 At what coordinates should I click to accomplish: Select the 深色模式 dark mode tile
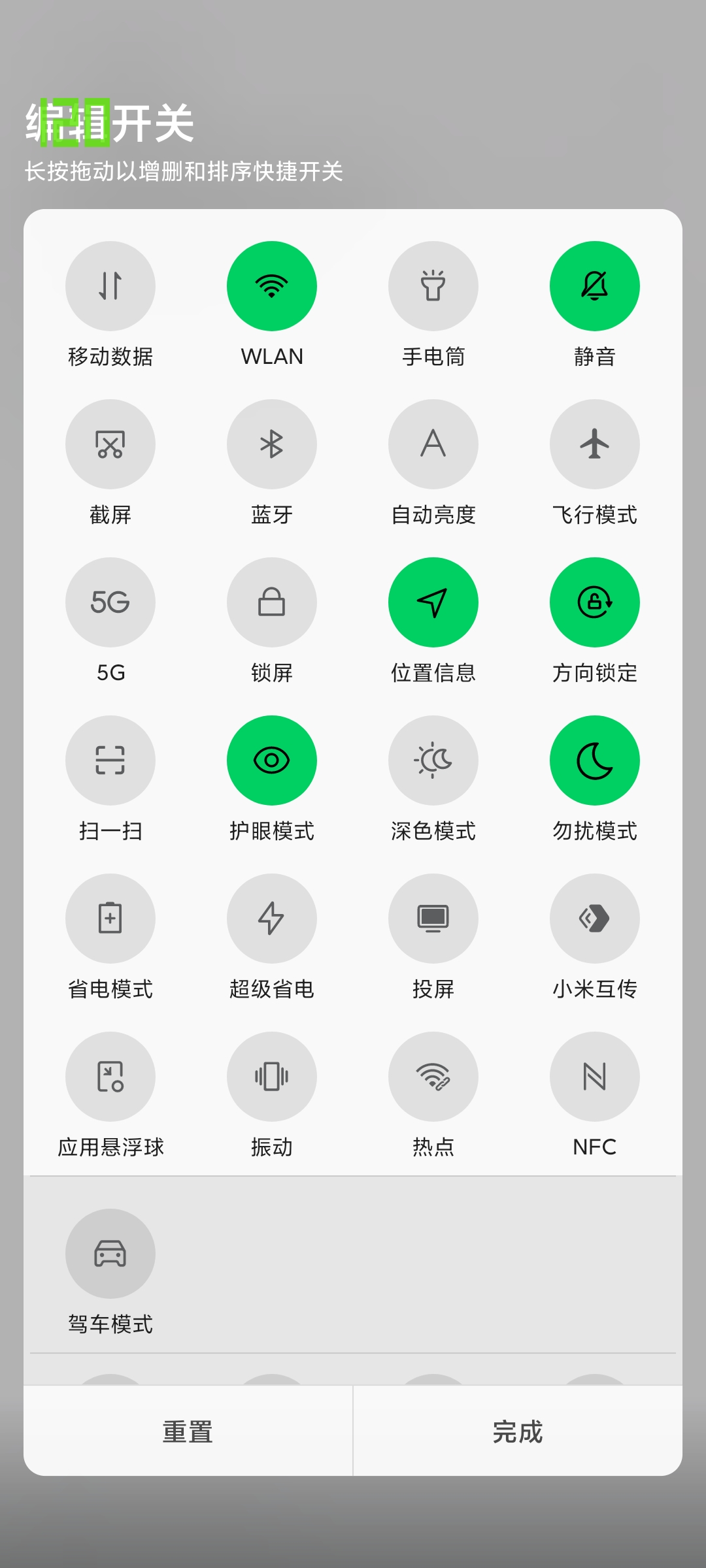[433, 760]
